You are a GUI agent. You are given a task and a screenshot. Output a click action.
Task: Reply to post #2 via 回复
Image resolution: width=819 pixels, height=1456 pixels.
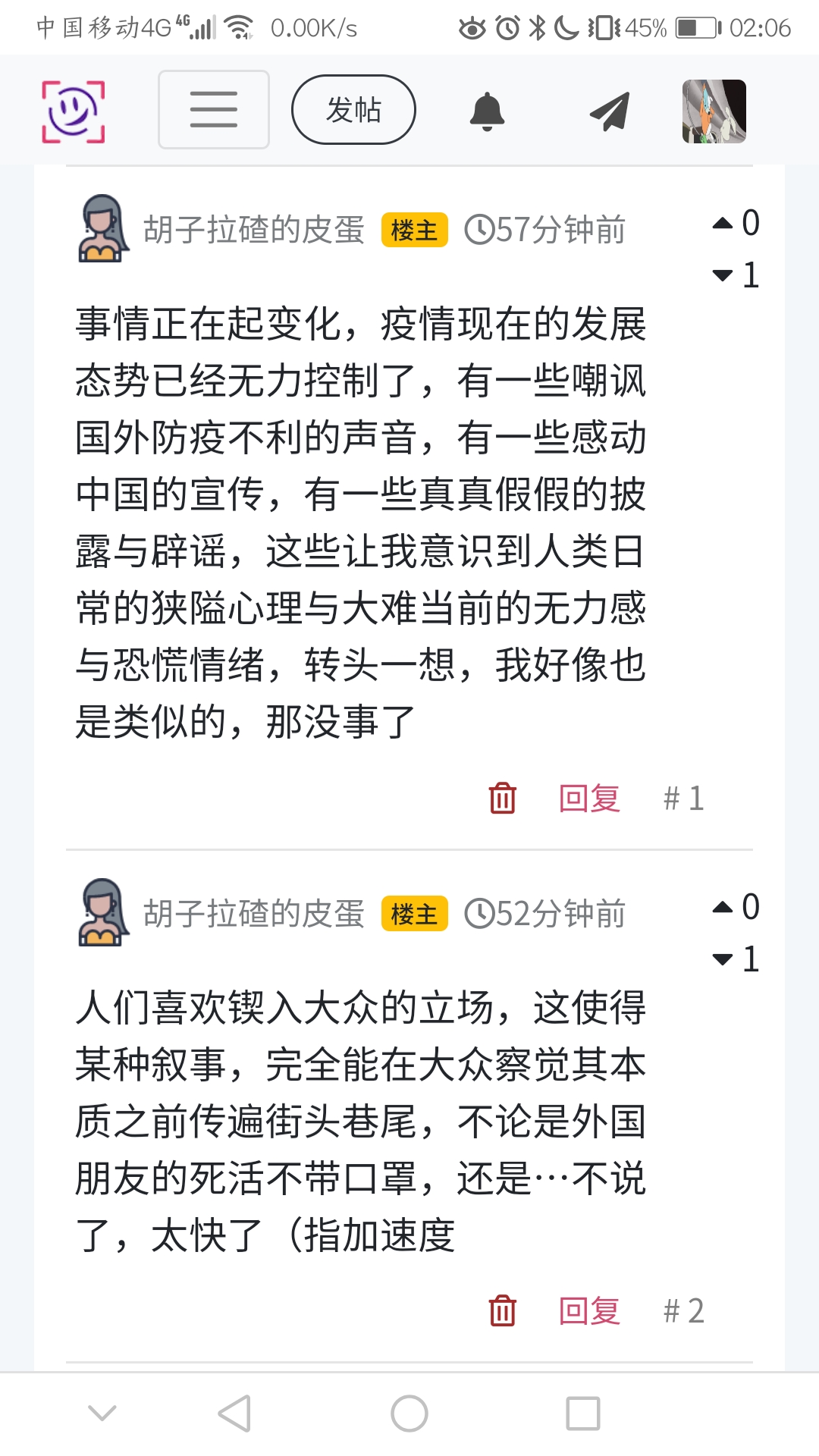point(589,1311)
